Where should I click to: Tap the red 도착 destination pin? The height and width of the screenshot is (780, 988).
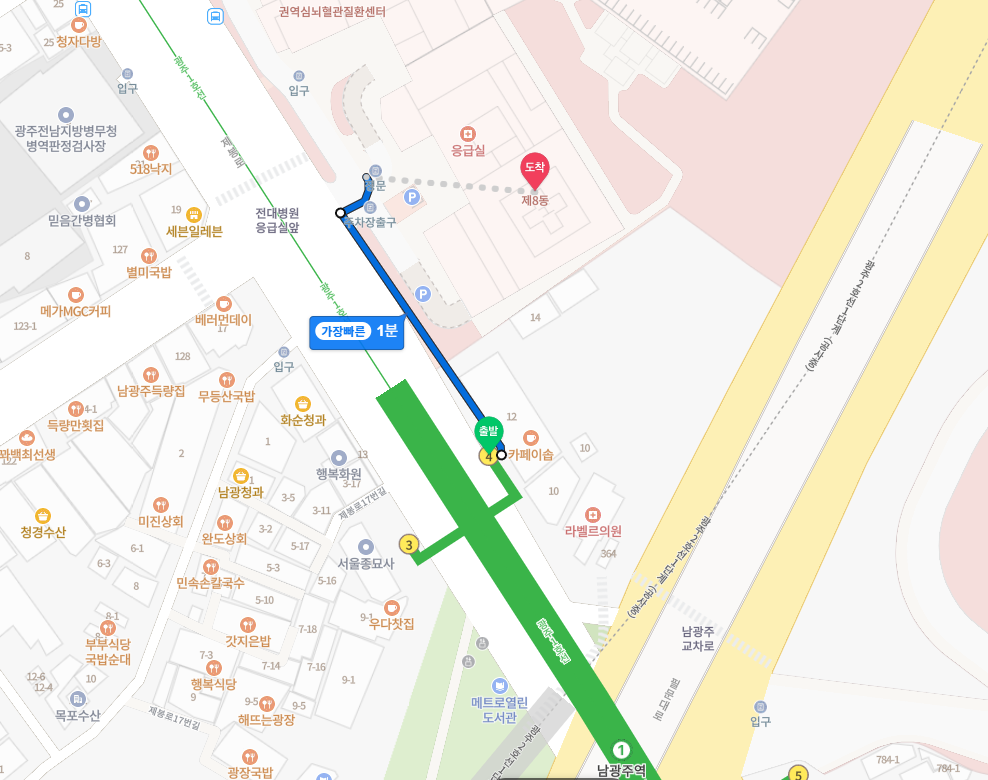click(x=535, y=169)
